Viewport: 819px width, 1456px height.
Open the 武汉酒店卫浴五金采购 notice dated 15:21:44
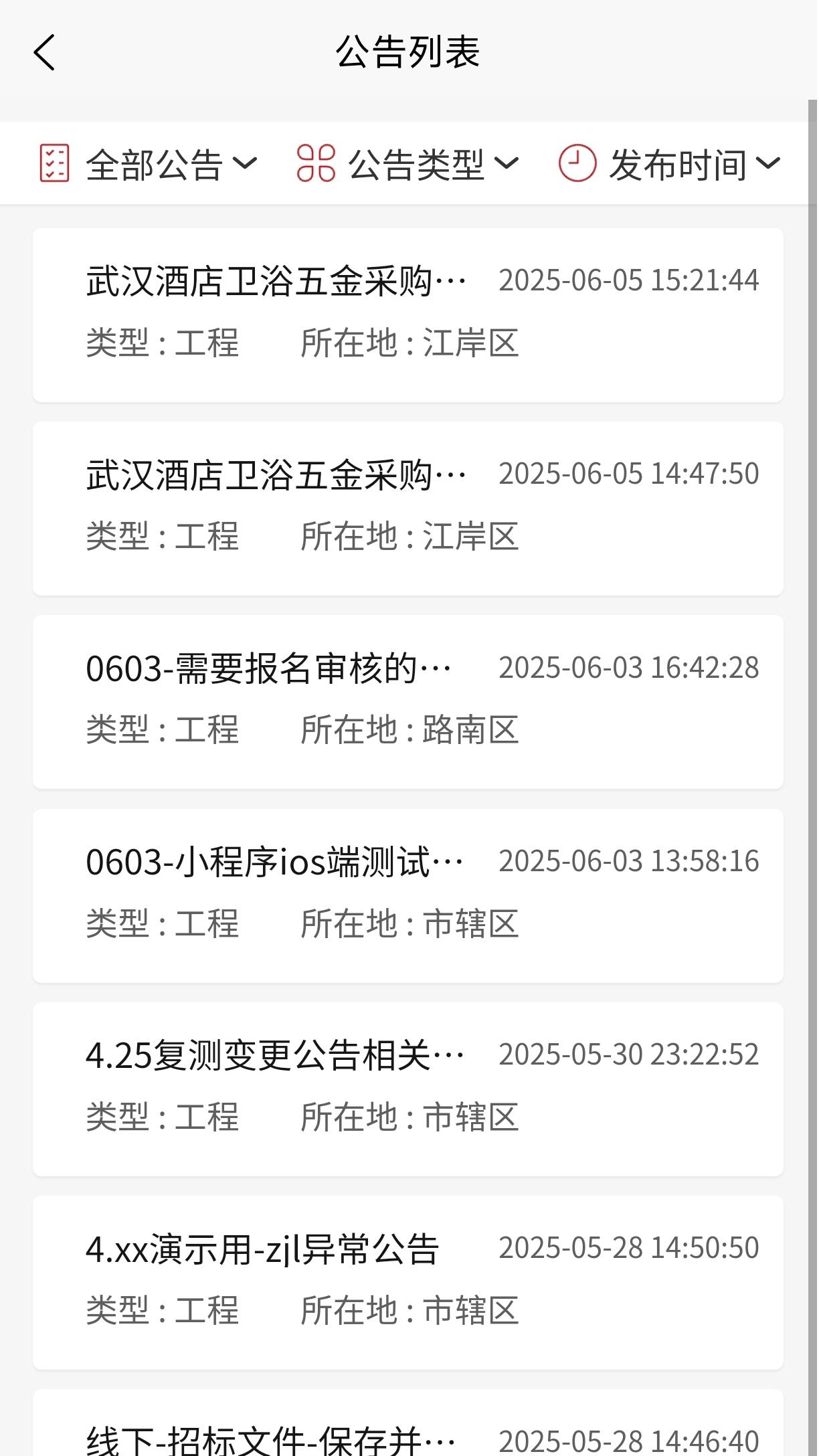point(408,315)
